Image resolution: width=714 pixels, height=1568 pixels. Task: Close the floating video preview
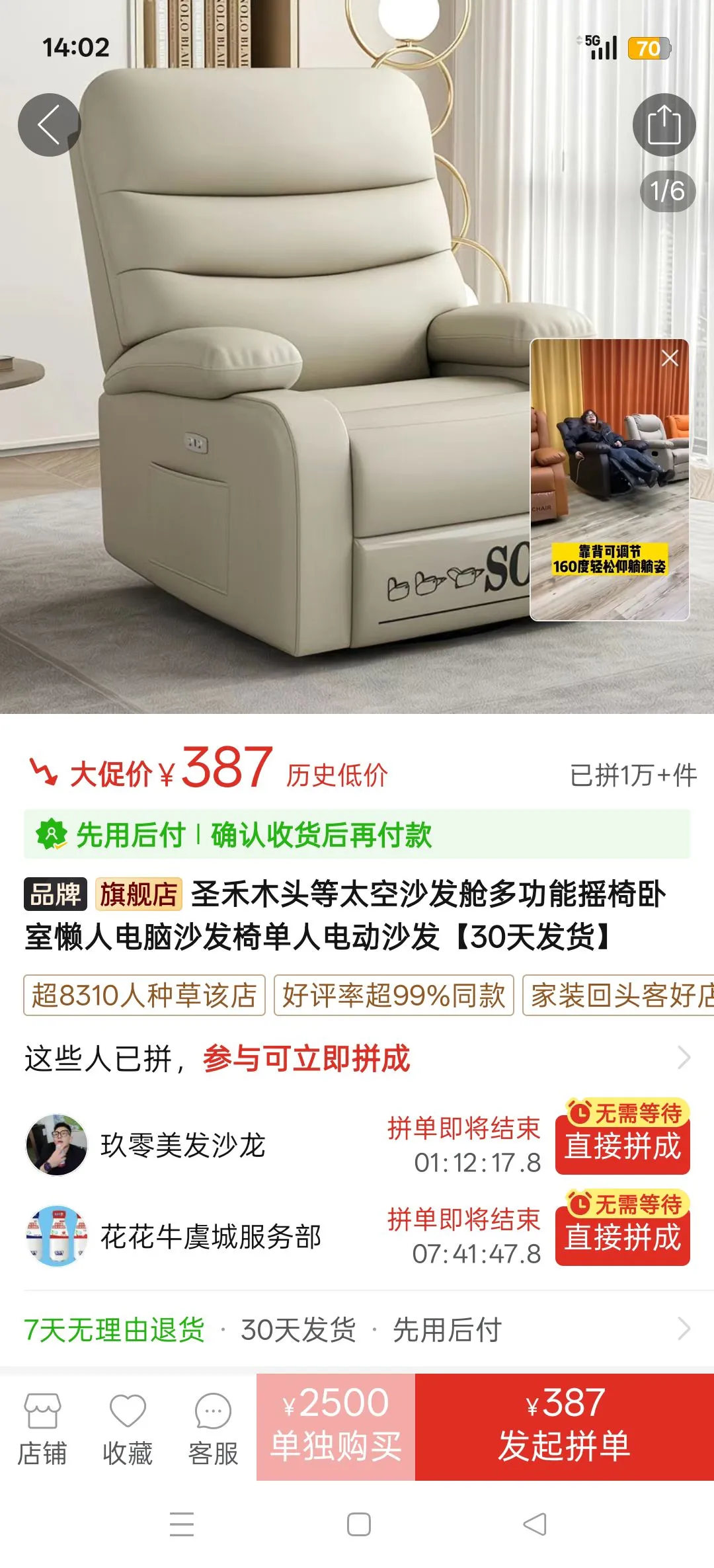pos(670,358)
